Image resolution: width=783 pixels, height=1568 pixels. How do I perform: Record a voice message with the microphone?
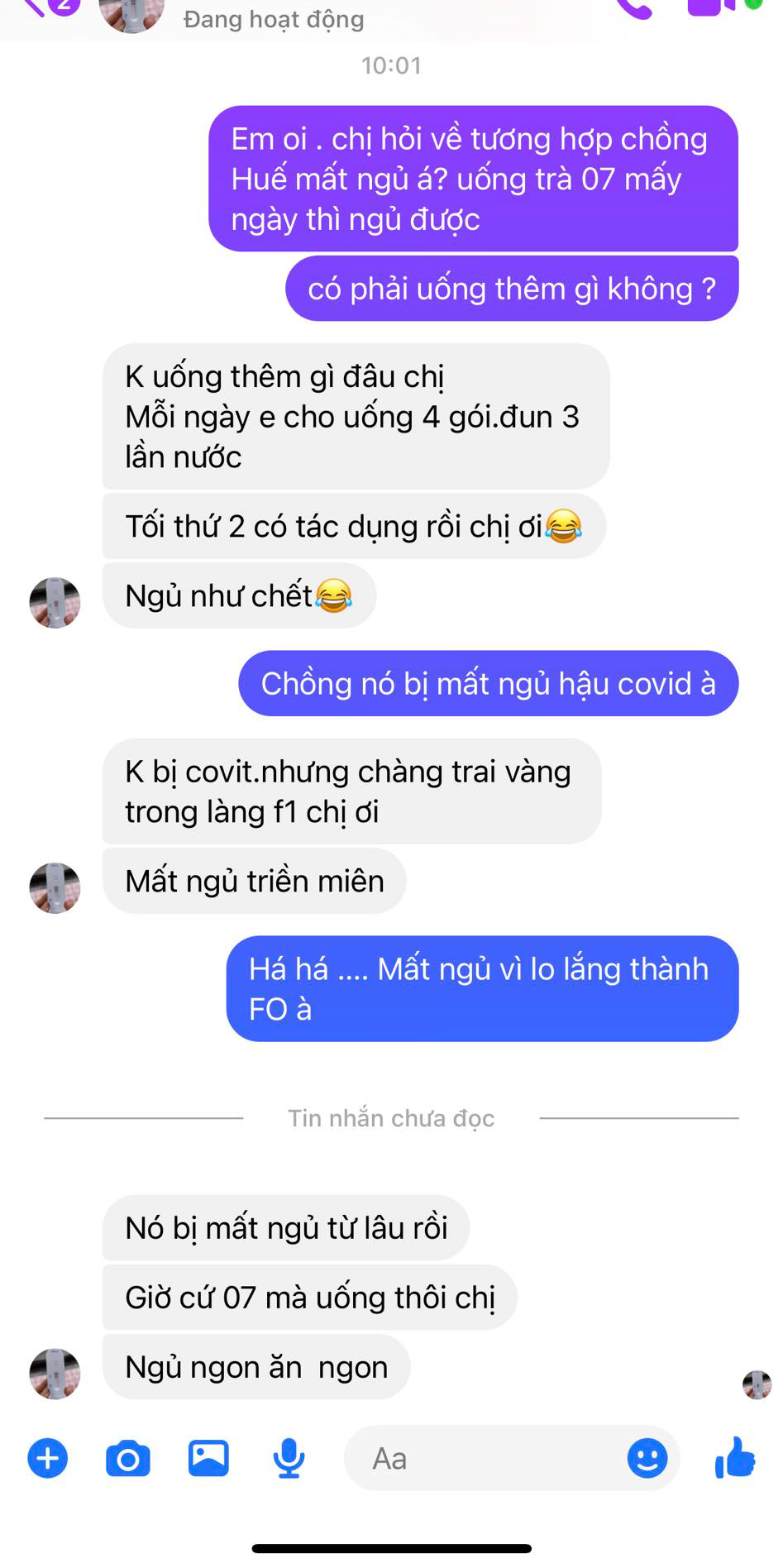(287, 1458)
